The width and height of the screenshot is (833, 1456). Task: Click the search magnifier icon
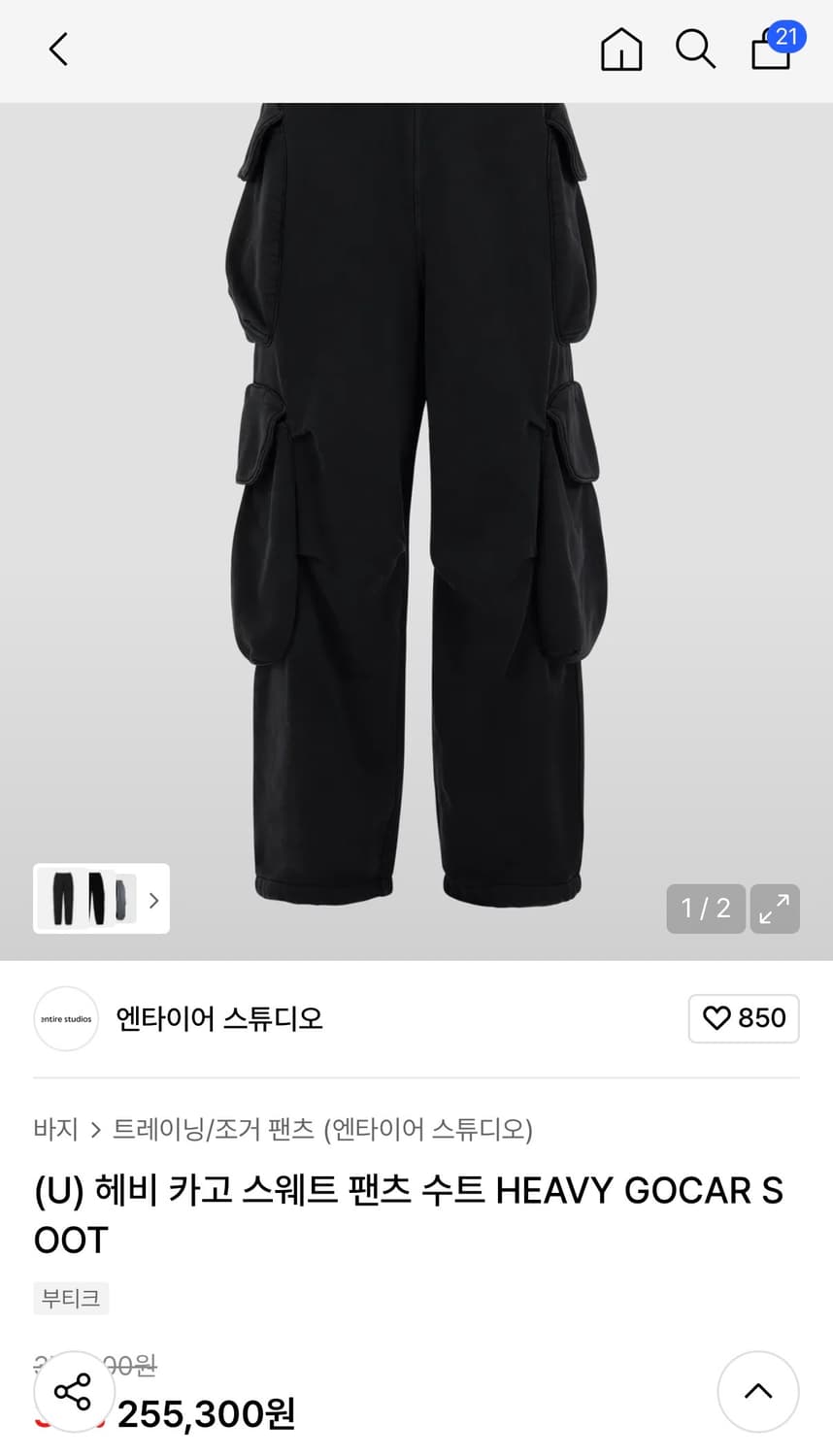click(x=695, y=50)
